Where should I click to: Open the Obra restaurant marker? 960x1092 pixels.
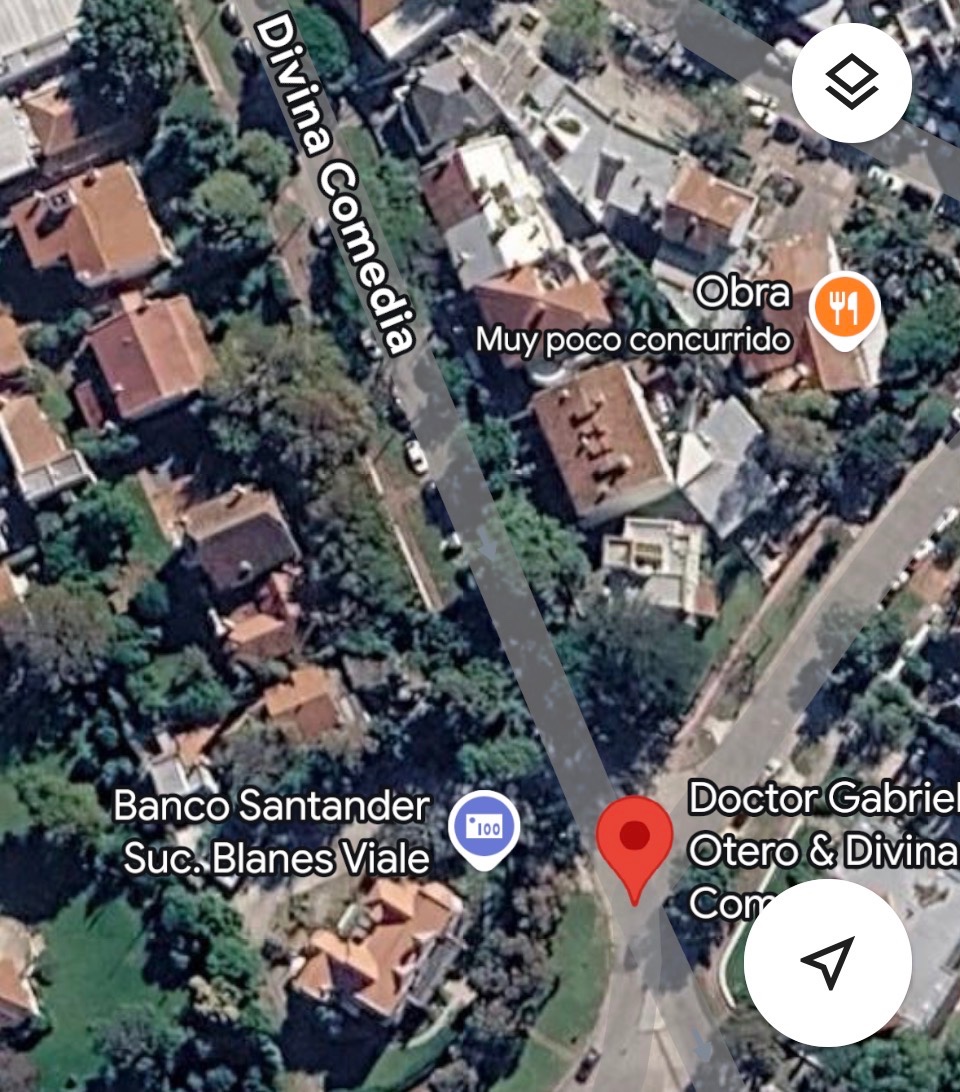(844, 311)
